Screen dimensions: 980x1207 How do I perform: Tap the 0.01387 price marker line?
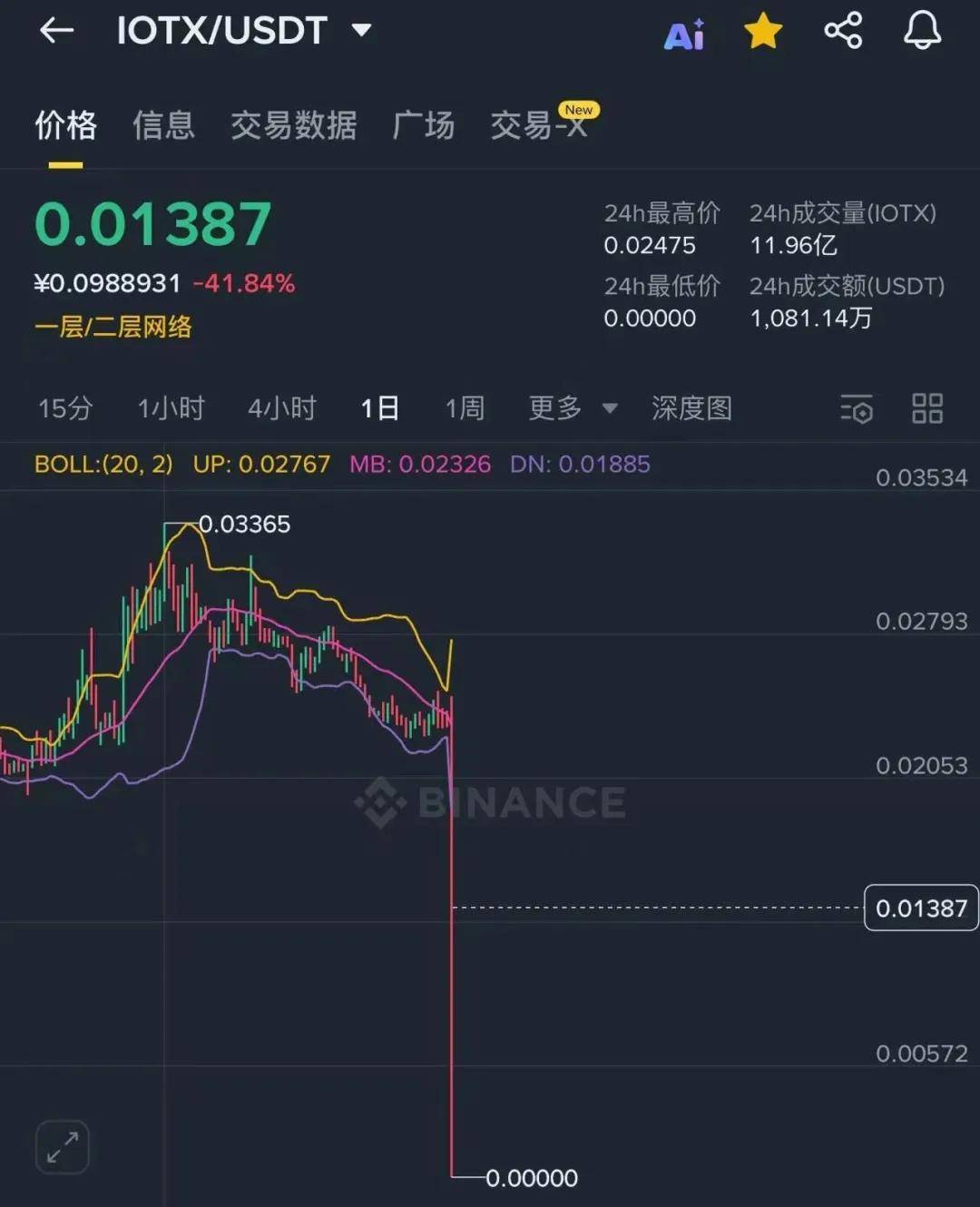[x=920, y=908]
